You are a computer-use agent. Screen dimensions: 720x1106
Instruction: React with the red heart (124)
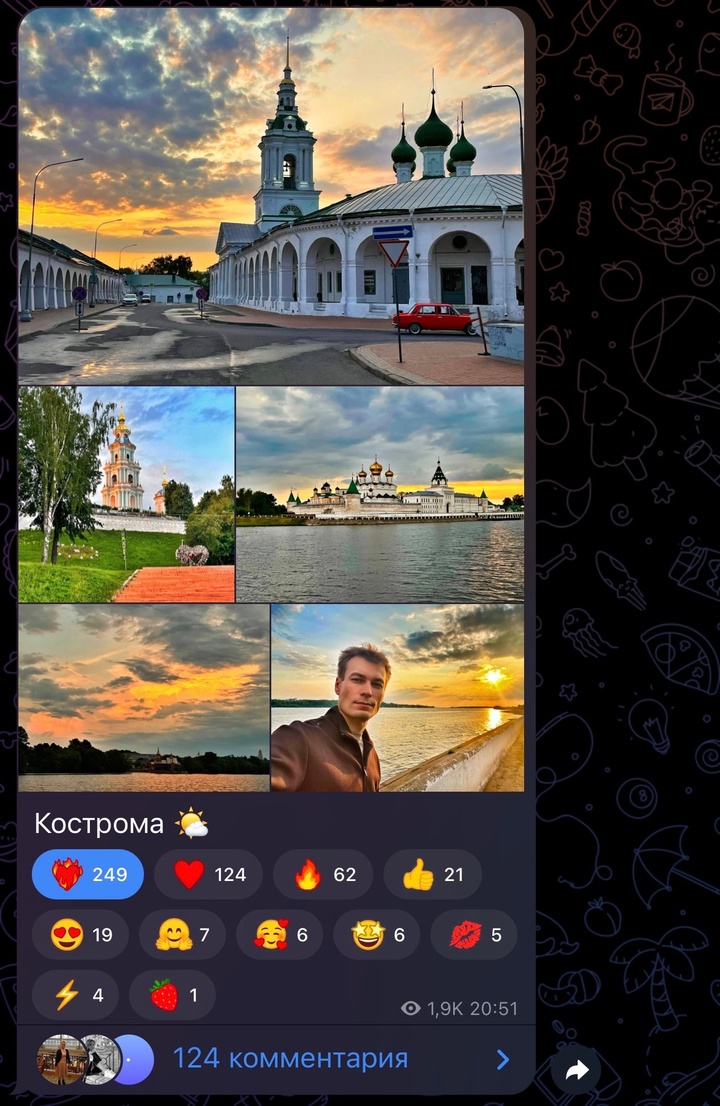point(209,875)
